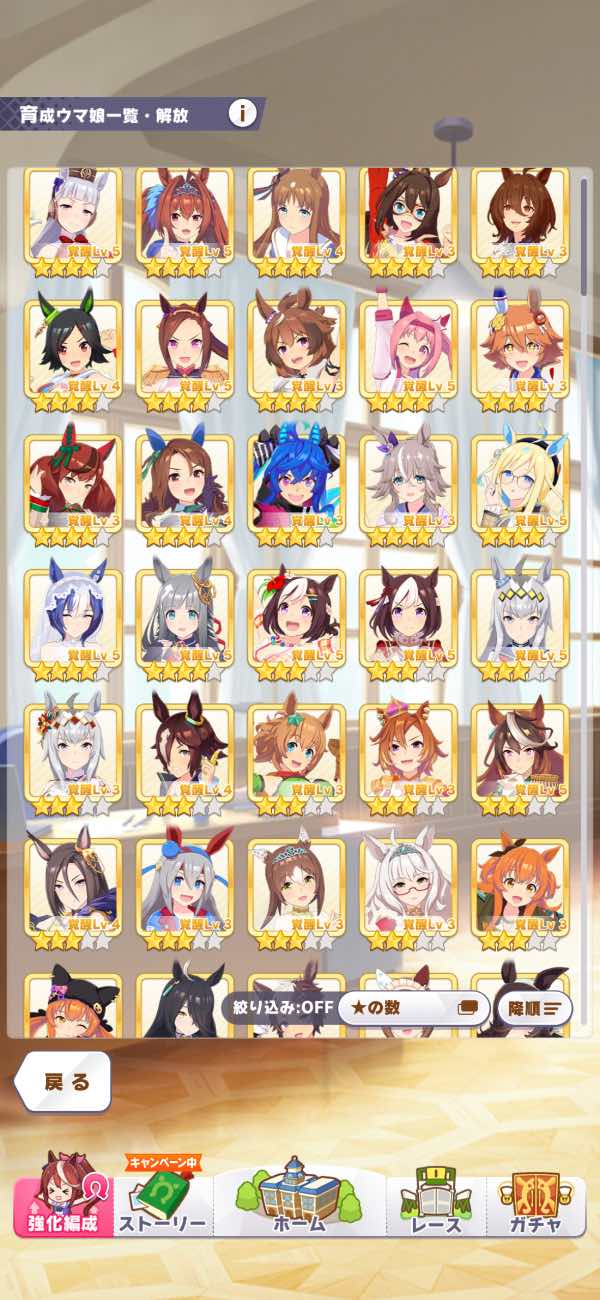Select the white-haired character with red glasses

409,892
